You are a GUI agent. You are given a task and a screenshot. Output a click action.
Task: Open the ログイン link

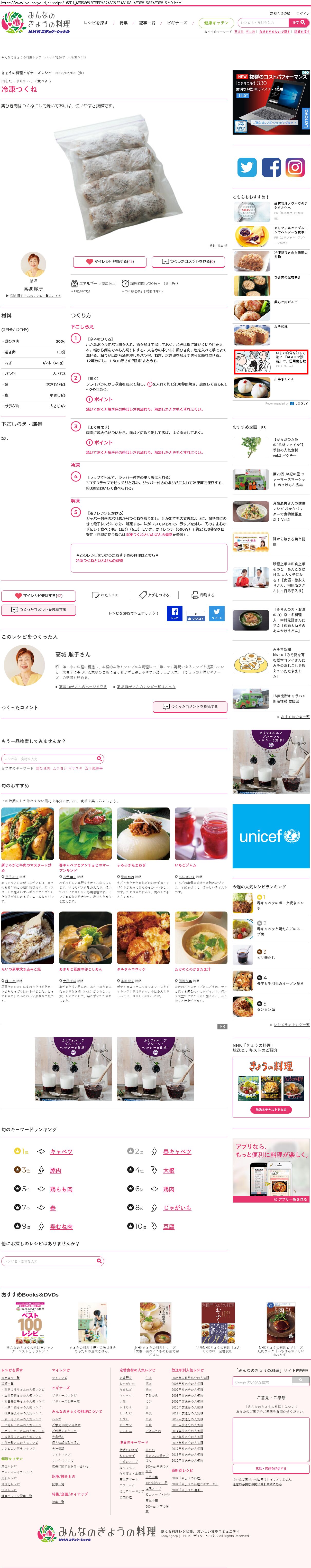[x=303, y=13]
